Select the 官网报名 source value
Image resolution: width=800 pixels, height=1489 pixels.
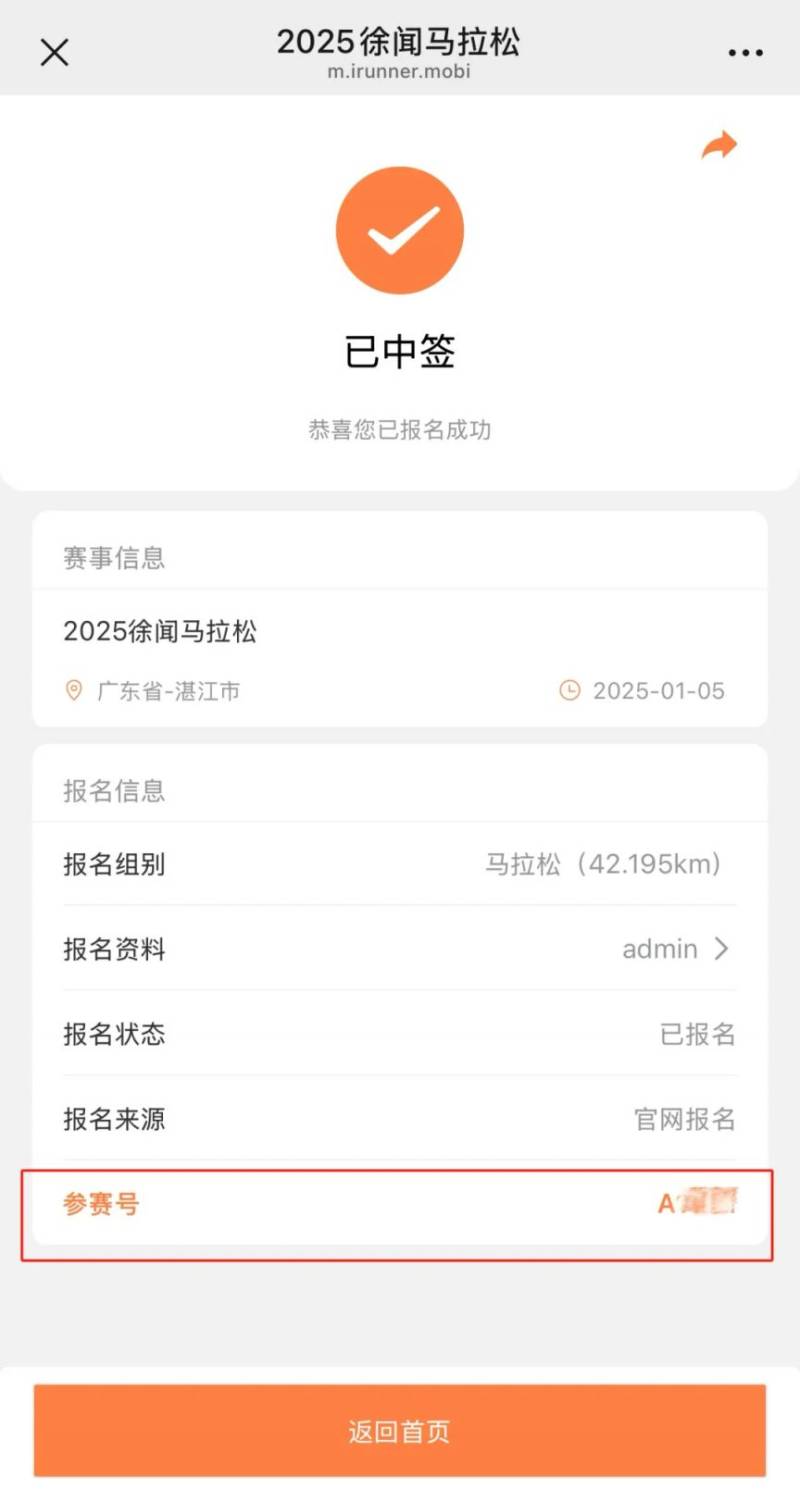click(685, 1120)
